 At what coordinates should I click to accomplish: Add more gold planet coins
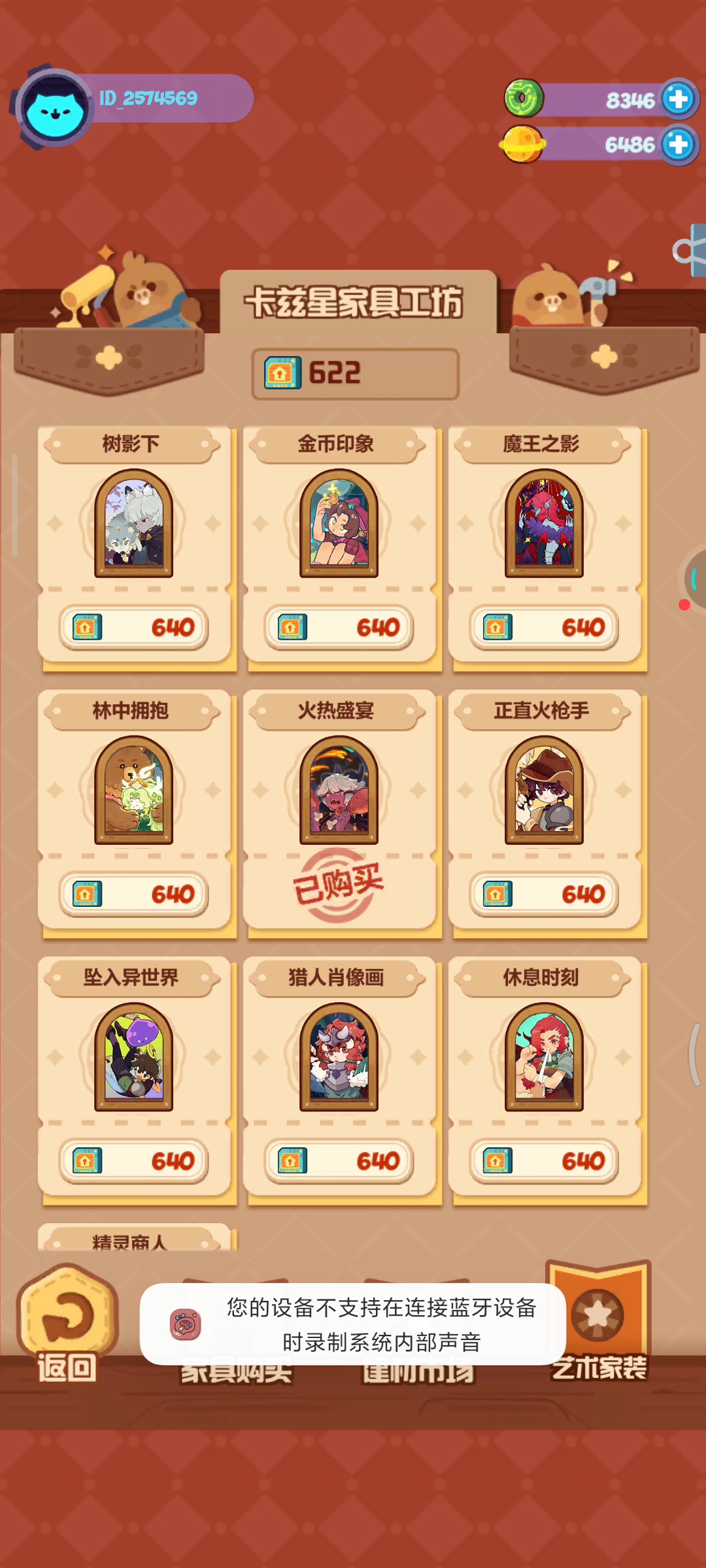pyautogui.click(x=678, y=144)
